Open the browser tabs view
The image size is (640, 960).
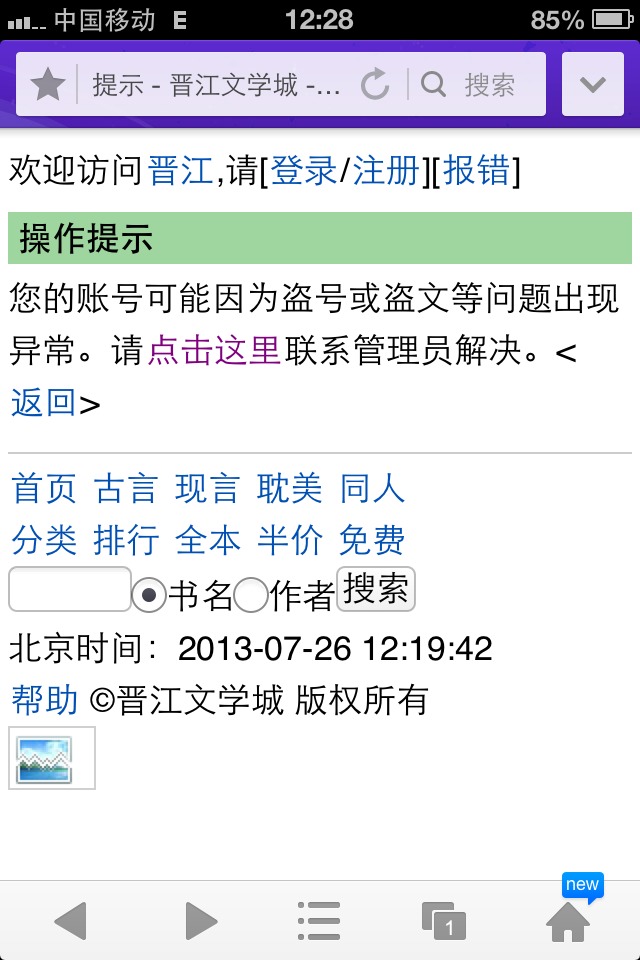point(443,920)
